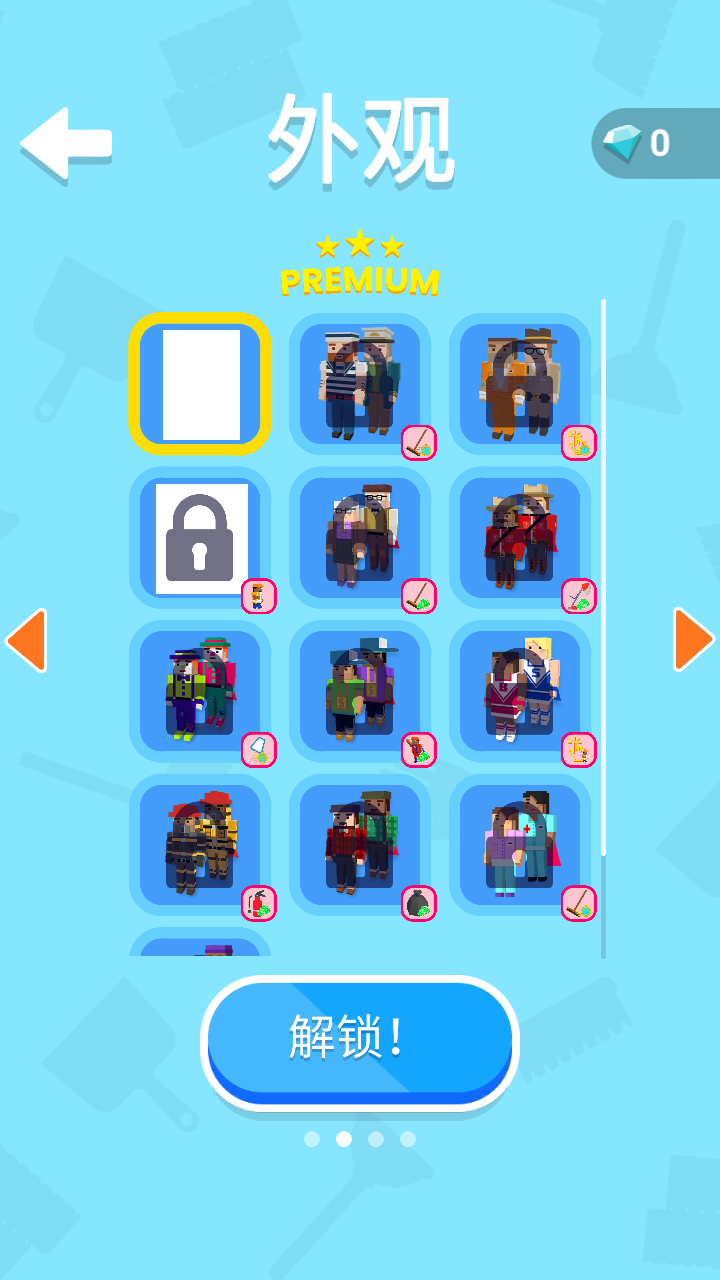
Task: Pick the nurse and doctor pair skin
Action: pyautogui.click(x=520, y=846)
